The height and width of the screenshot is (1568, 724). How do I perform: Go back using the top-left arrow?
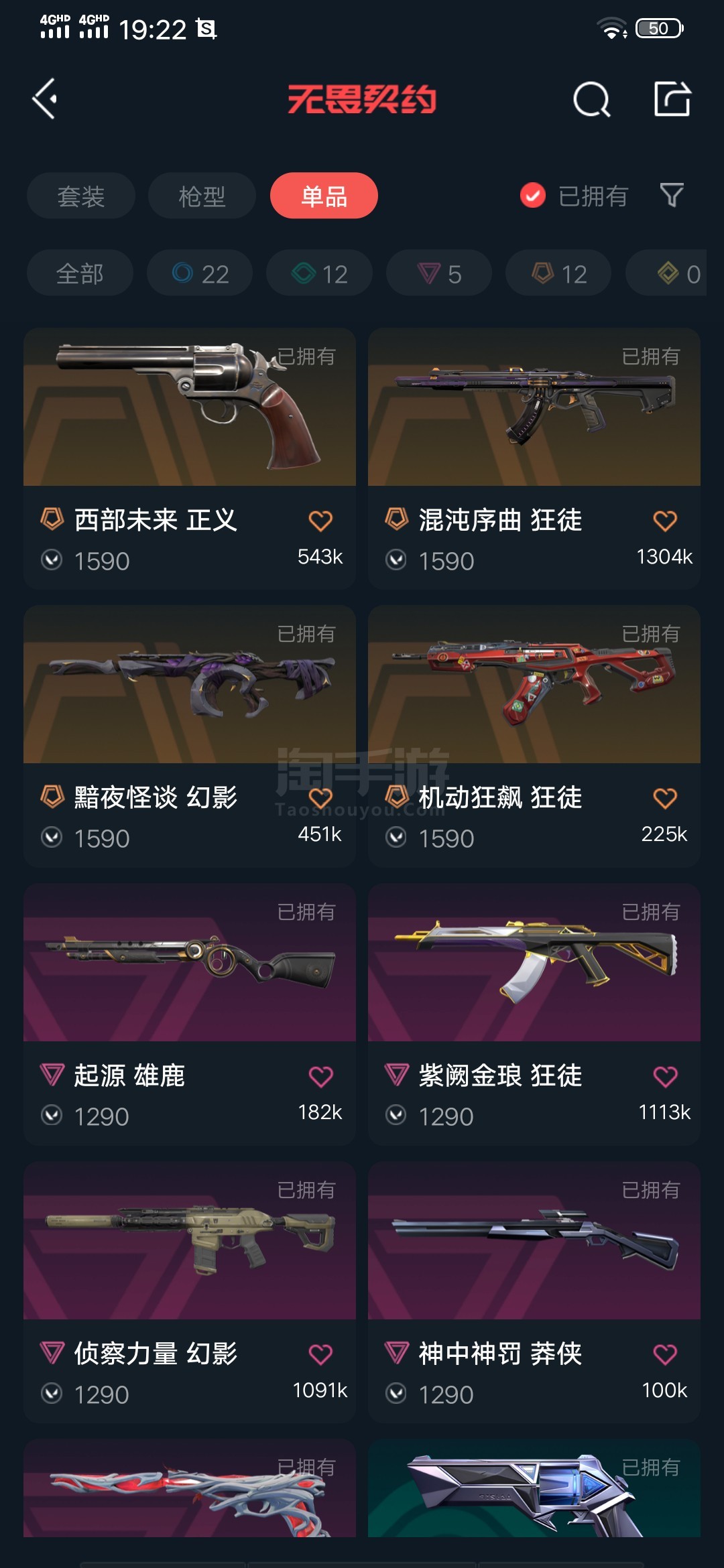[x=44, y=99]
